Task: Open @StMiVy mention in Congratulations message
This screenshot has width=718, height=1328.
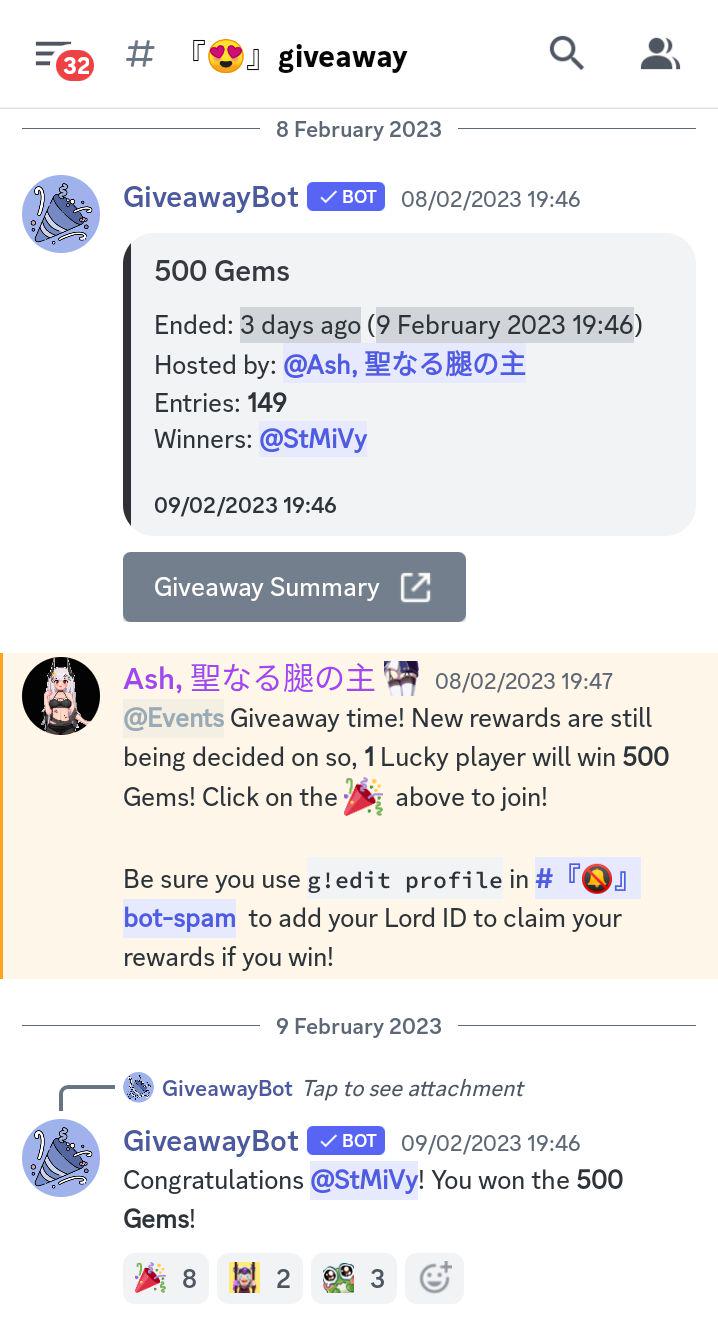Action: tap(364, 1180)
